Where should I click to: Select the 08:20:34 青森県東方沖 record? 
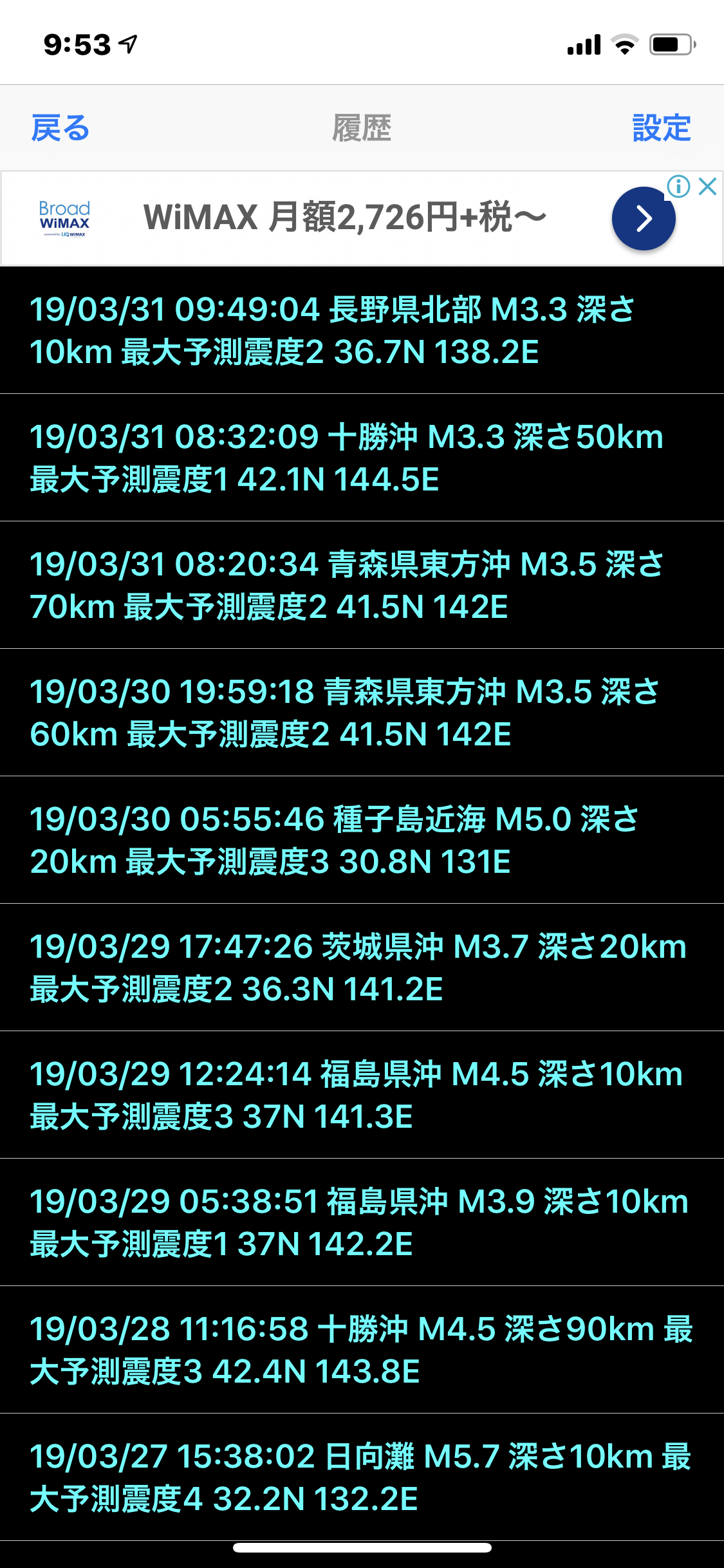click(x=362, y=585)
